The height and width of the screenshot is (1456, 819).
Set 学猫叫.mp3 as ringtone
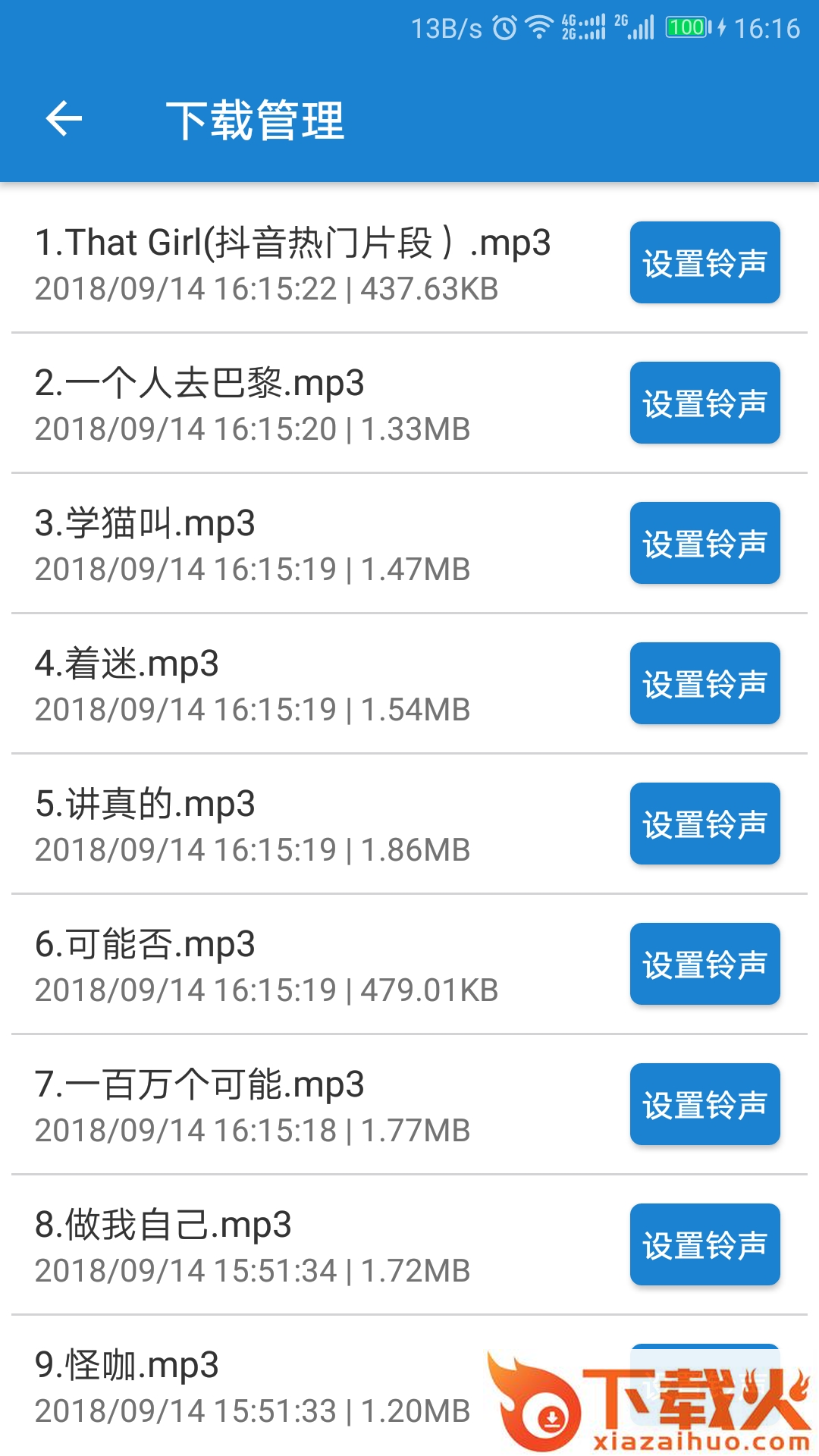click(705, 543)
